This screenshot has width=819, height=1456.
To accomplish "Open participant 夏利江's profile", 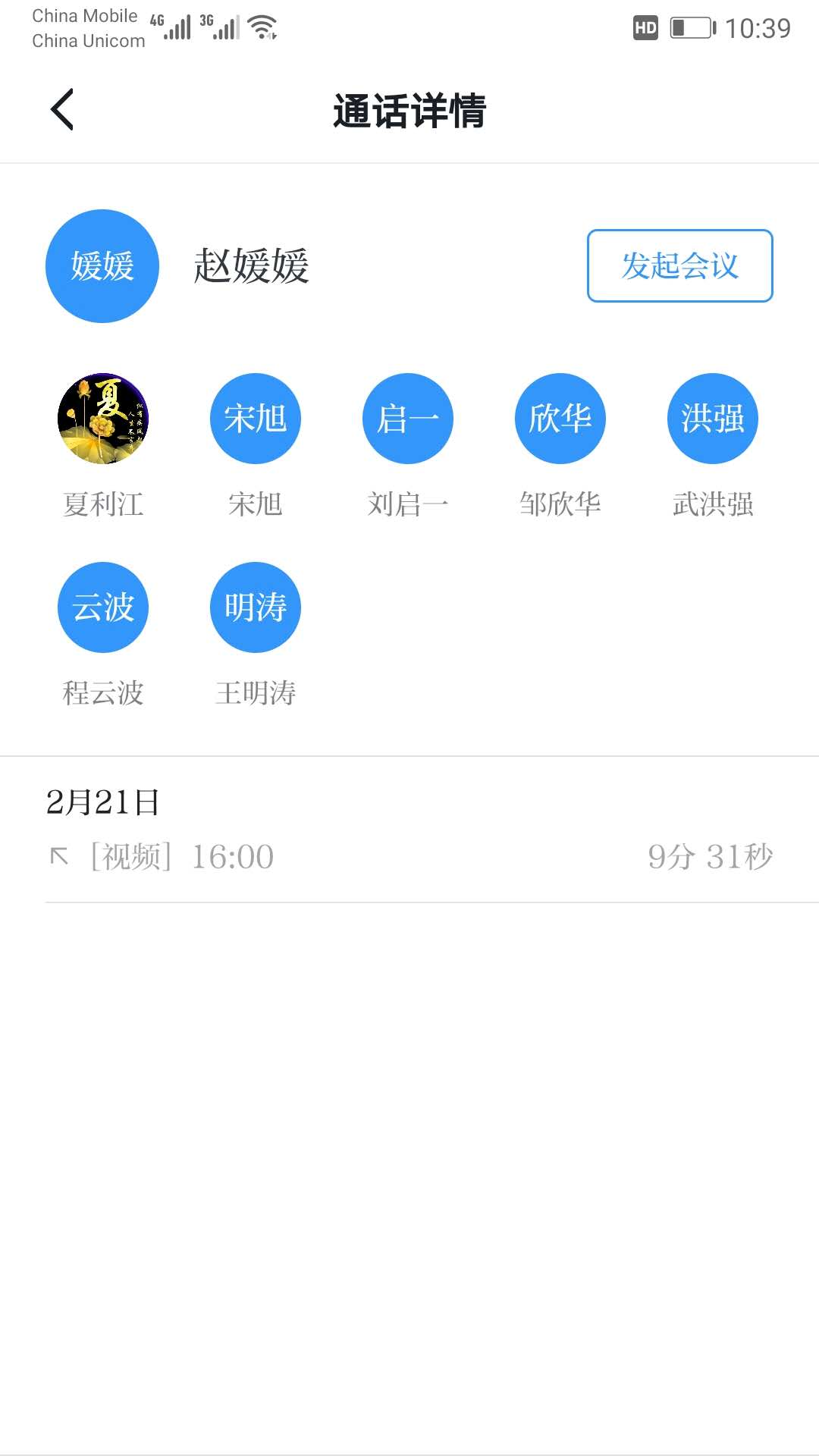I will [103, 419].
